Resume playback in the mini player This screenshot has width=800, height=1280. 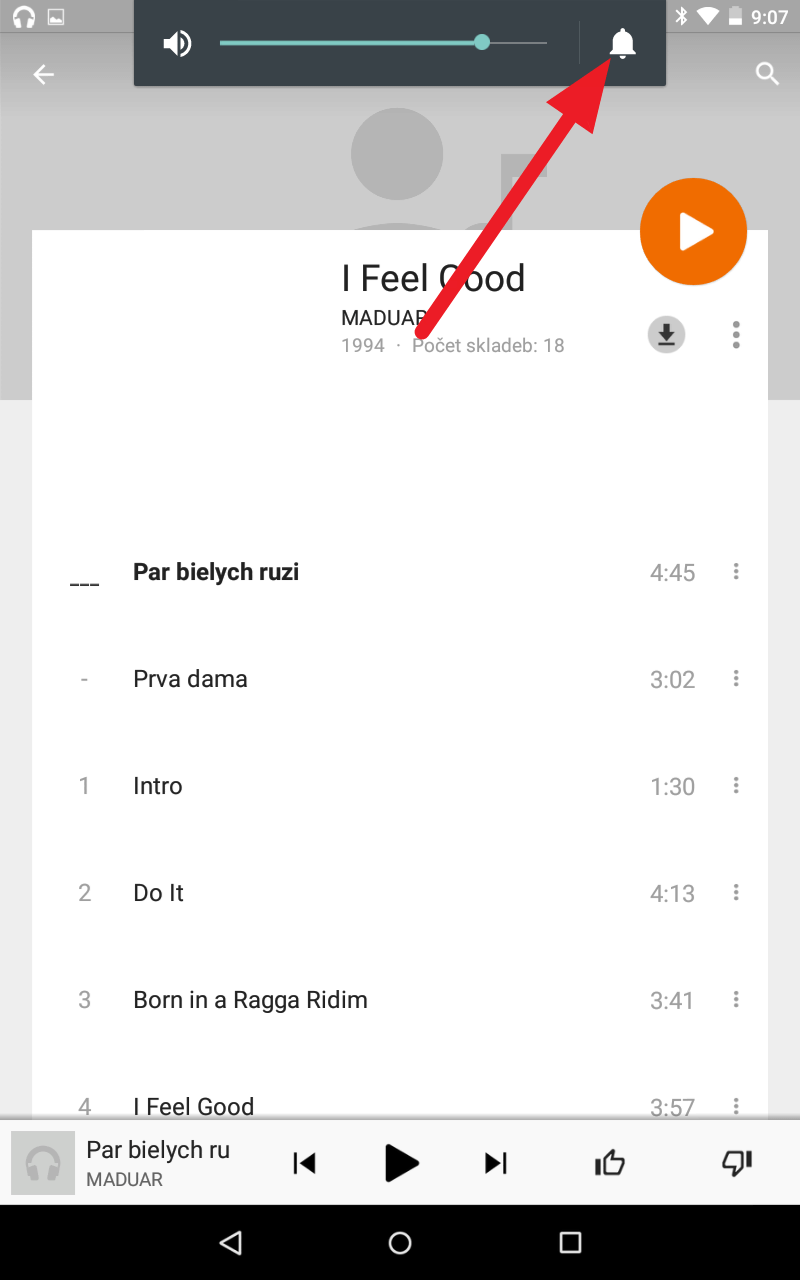pos(401,1163)
